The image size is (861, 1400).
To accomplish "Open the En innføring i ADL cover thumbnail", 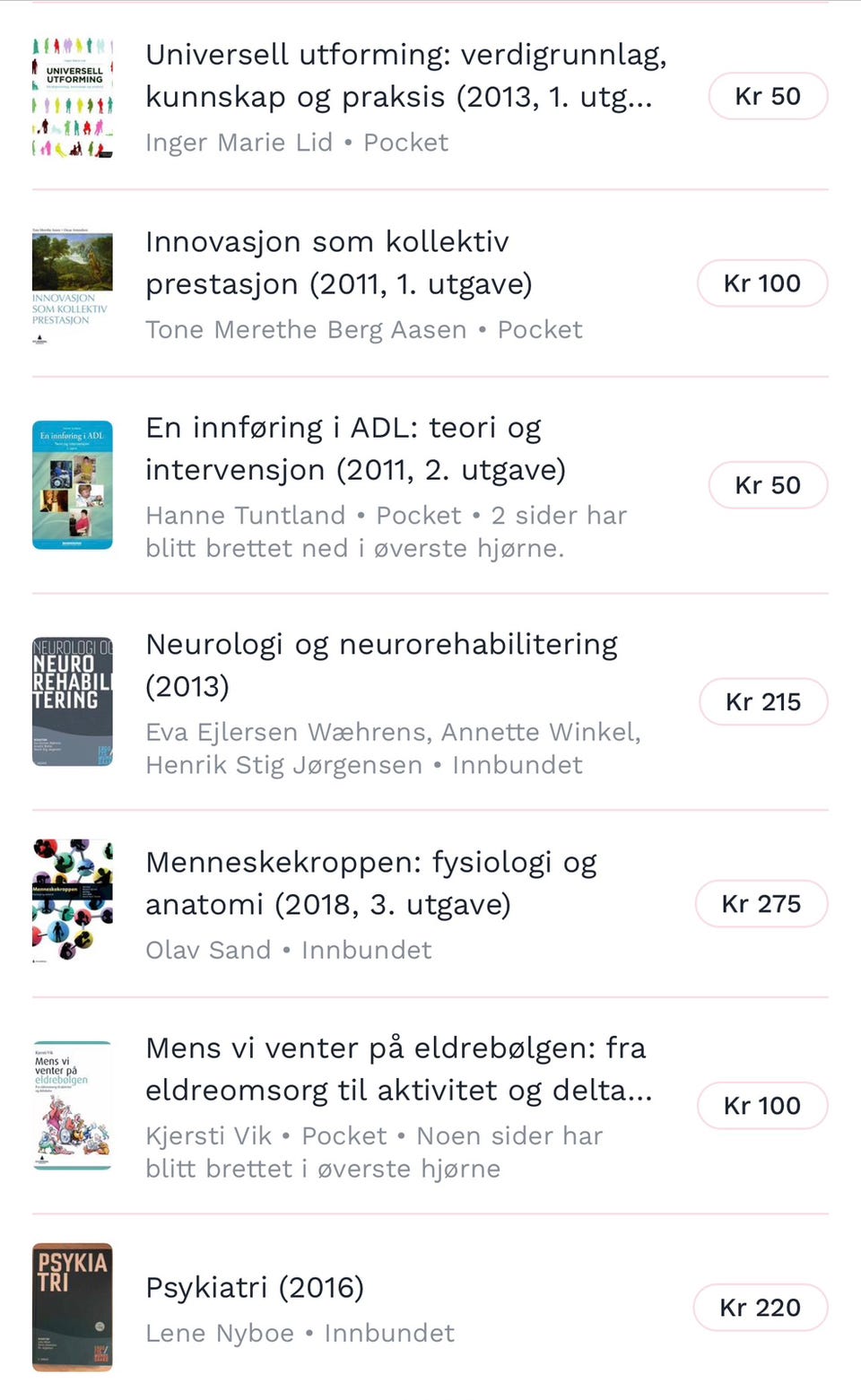I will (73, 484).
